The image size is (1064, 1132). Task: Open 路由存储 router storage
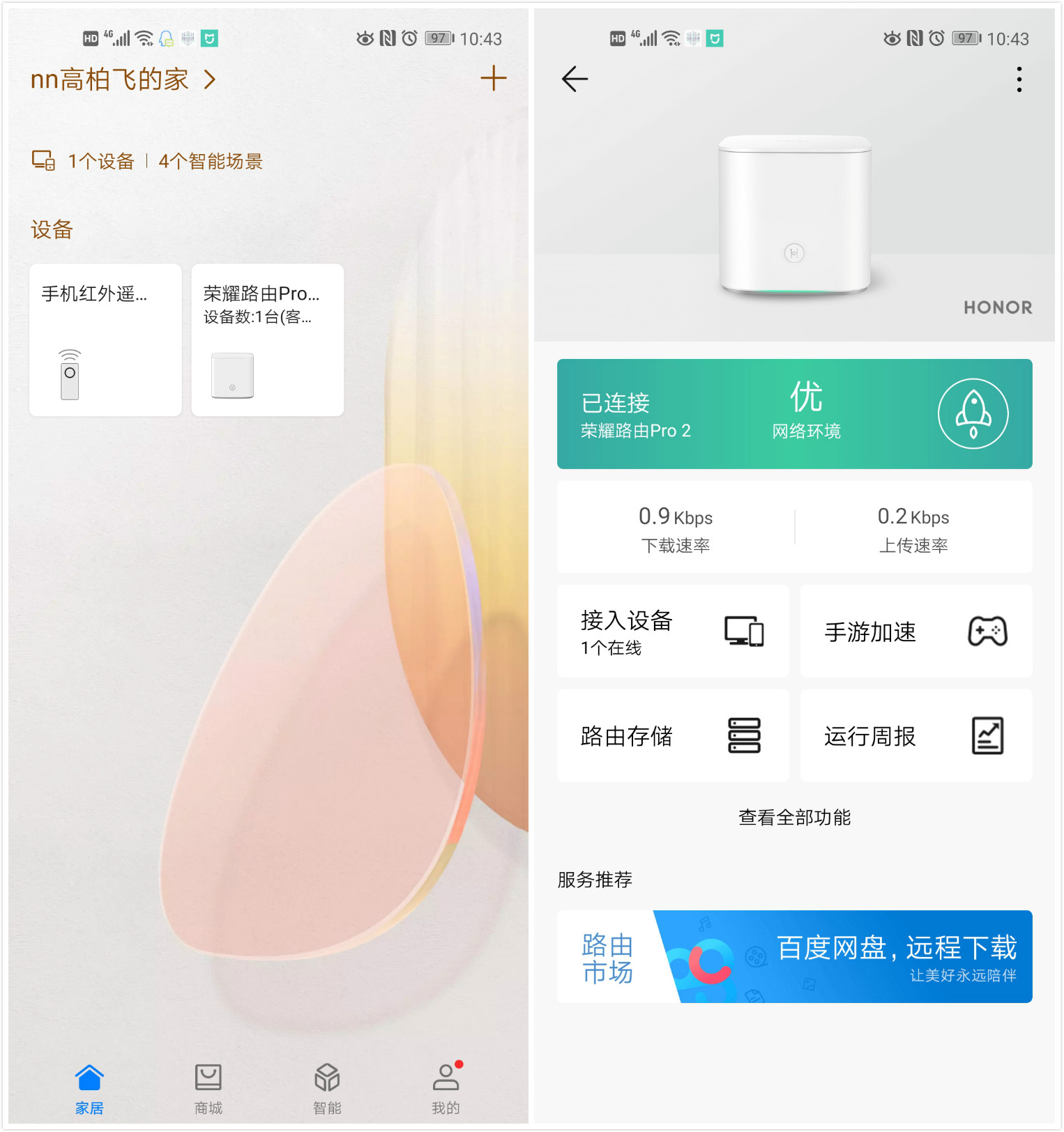(672, 736)
